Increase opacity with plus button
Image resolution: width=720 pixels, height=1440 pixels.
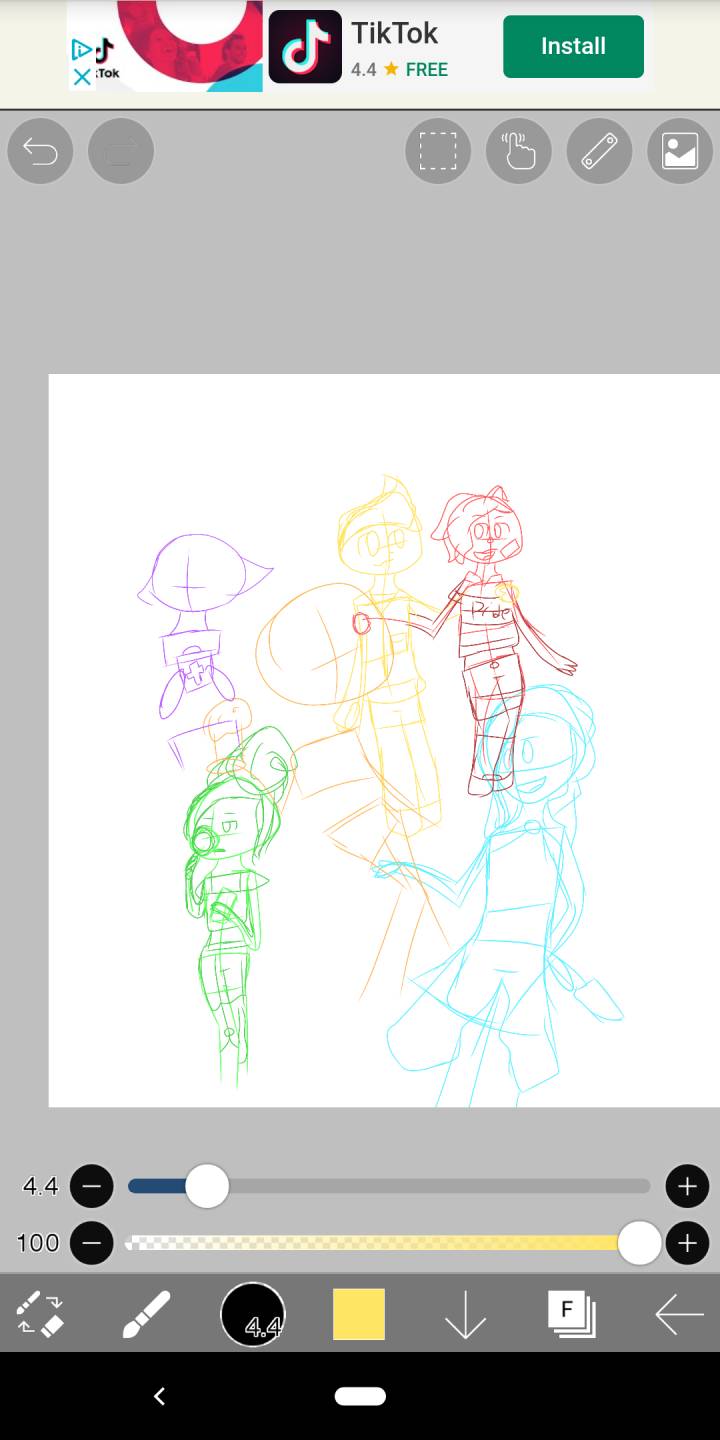(x=687, y=1243)
